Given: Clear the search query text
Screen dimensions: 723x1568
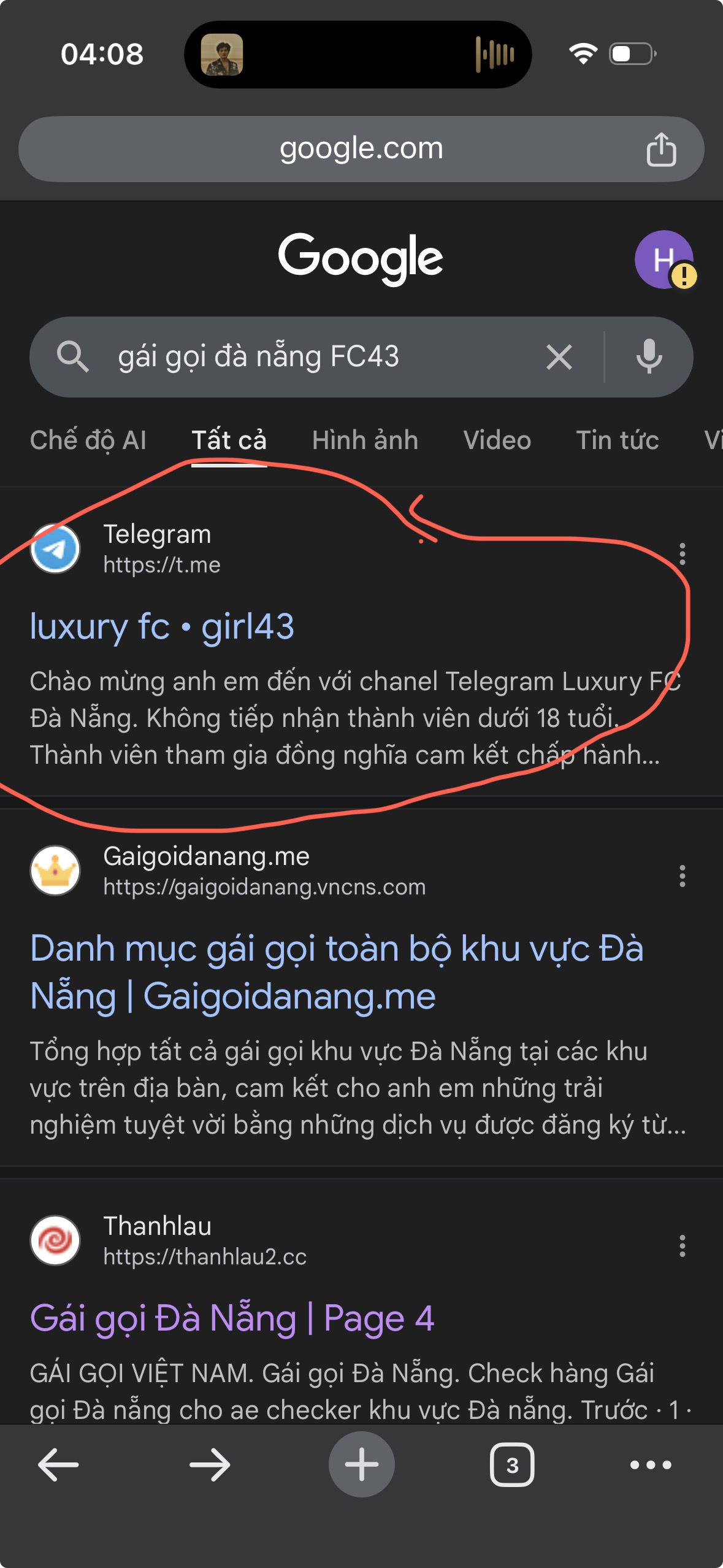Looking at the screenshot, I should click(559, 357).
